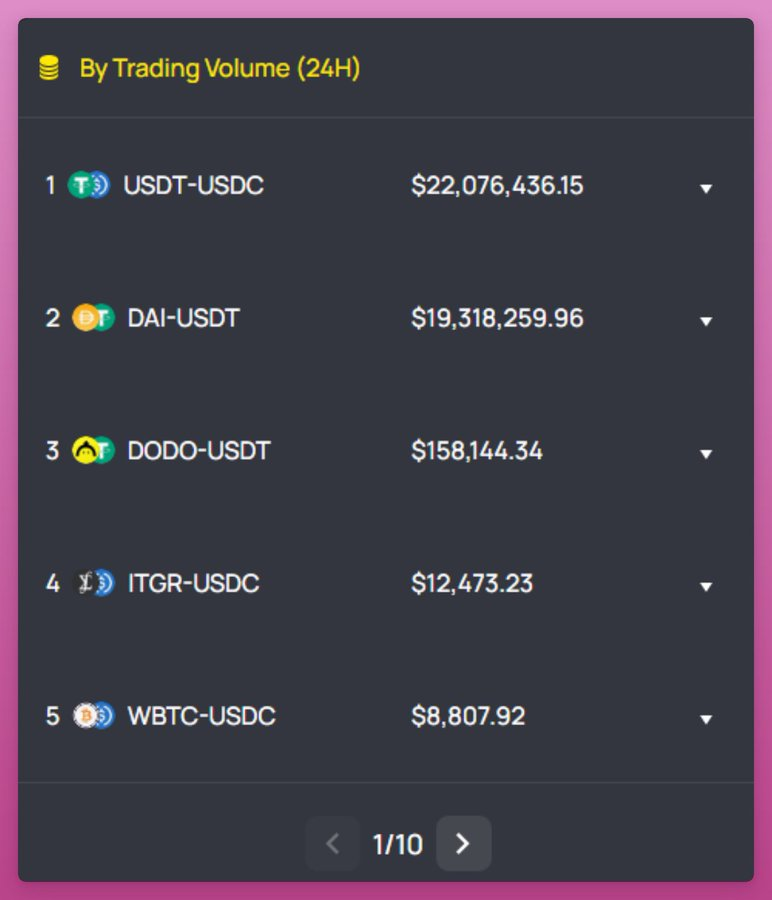
Task: Expand the DODO-USDT pair details
Action: pos(706,454)
